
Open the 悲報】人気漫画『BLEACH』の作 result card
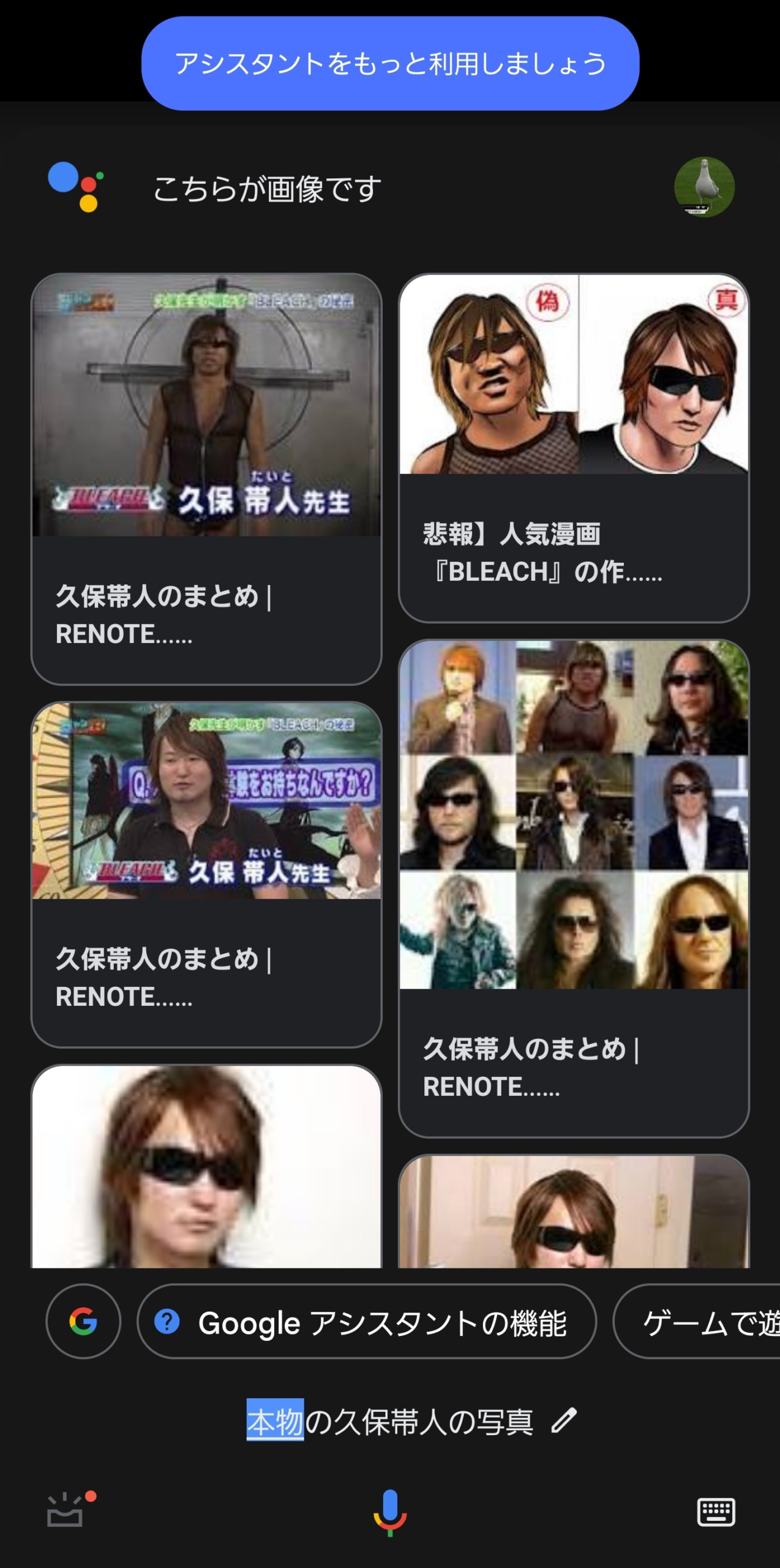[x=574, y=448]
